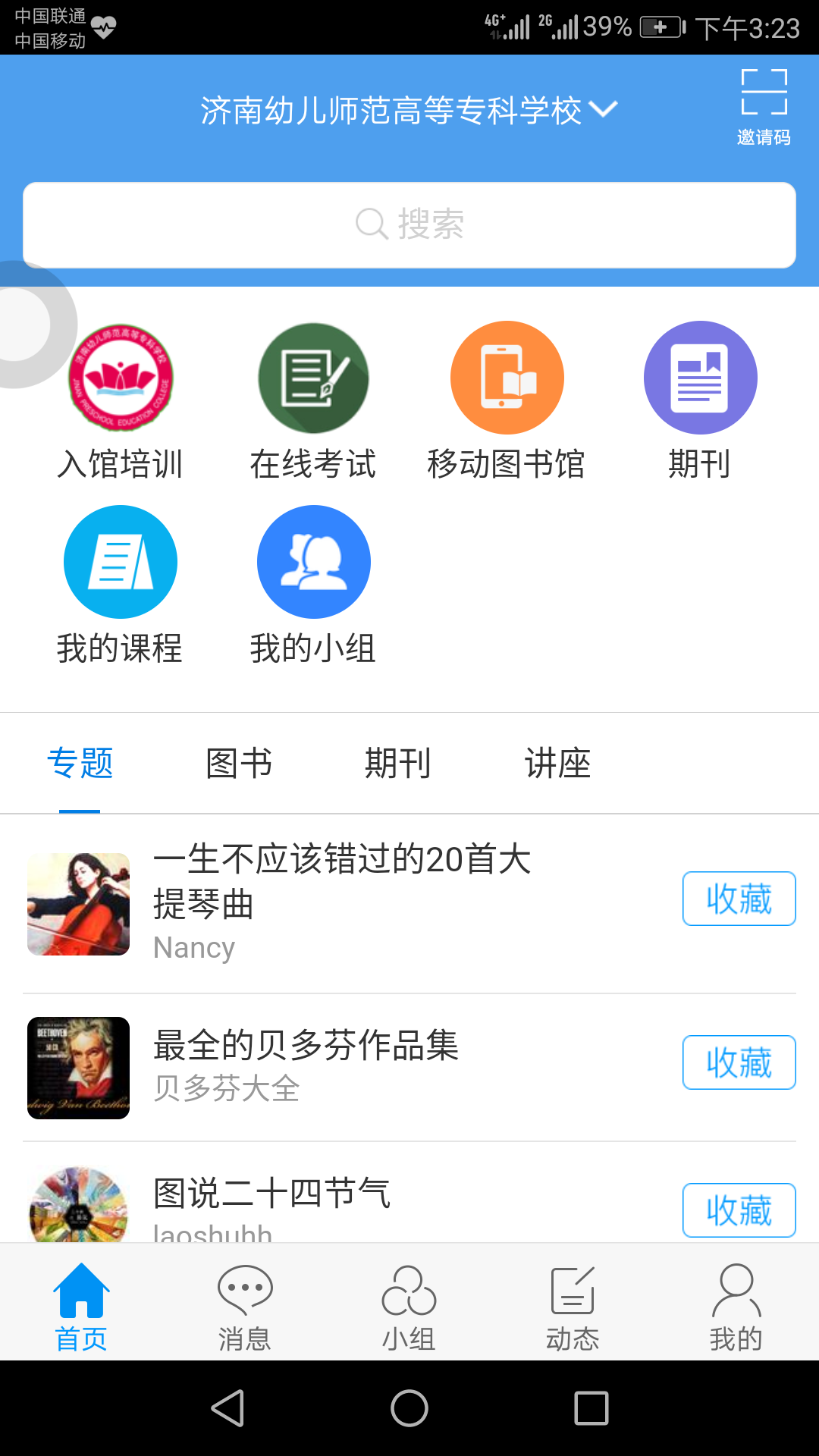The image size is (819, 1456).
Task: Tap the 搜索 search box
Action: coord(409,224)
